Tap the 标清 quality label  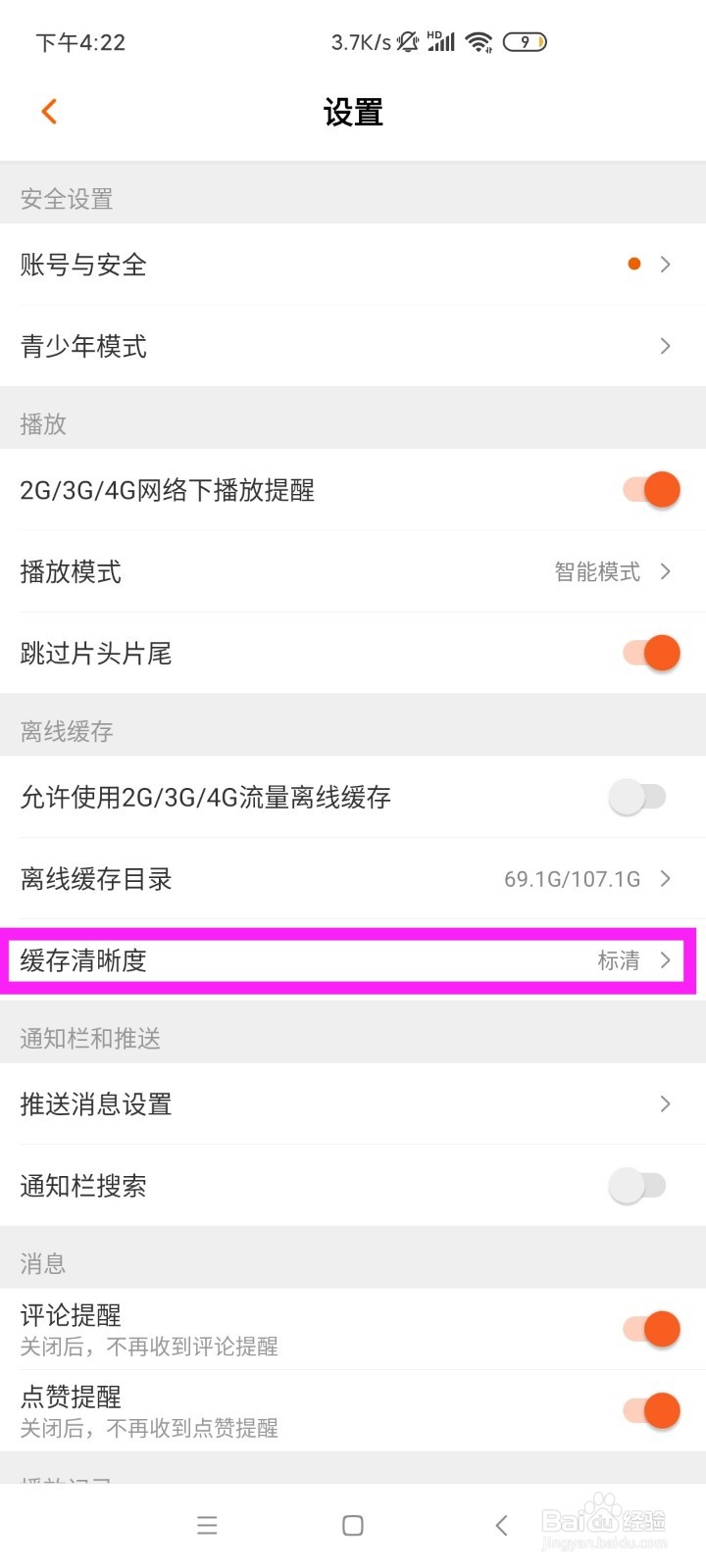click(x=618, y=960)
